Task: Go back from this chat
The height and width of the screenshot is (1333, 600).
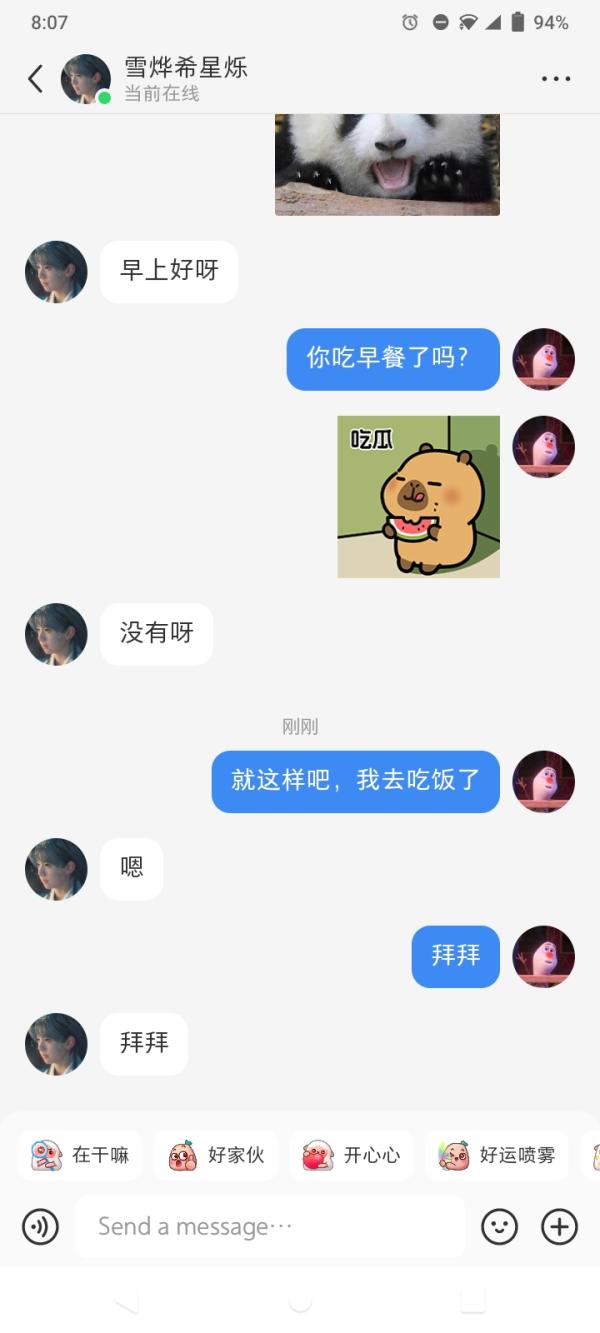Action: [35, 79]
